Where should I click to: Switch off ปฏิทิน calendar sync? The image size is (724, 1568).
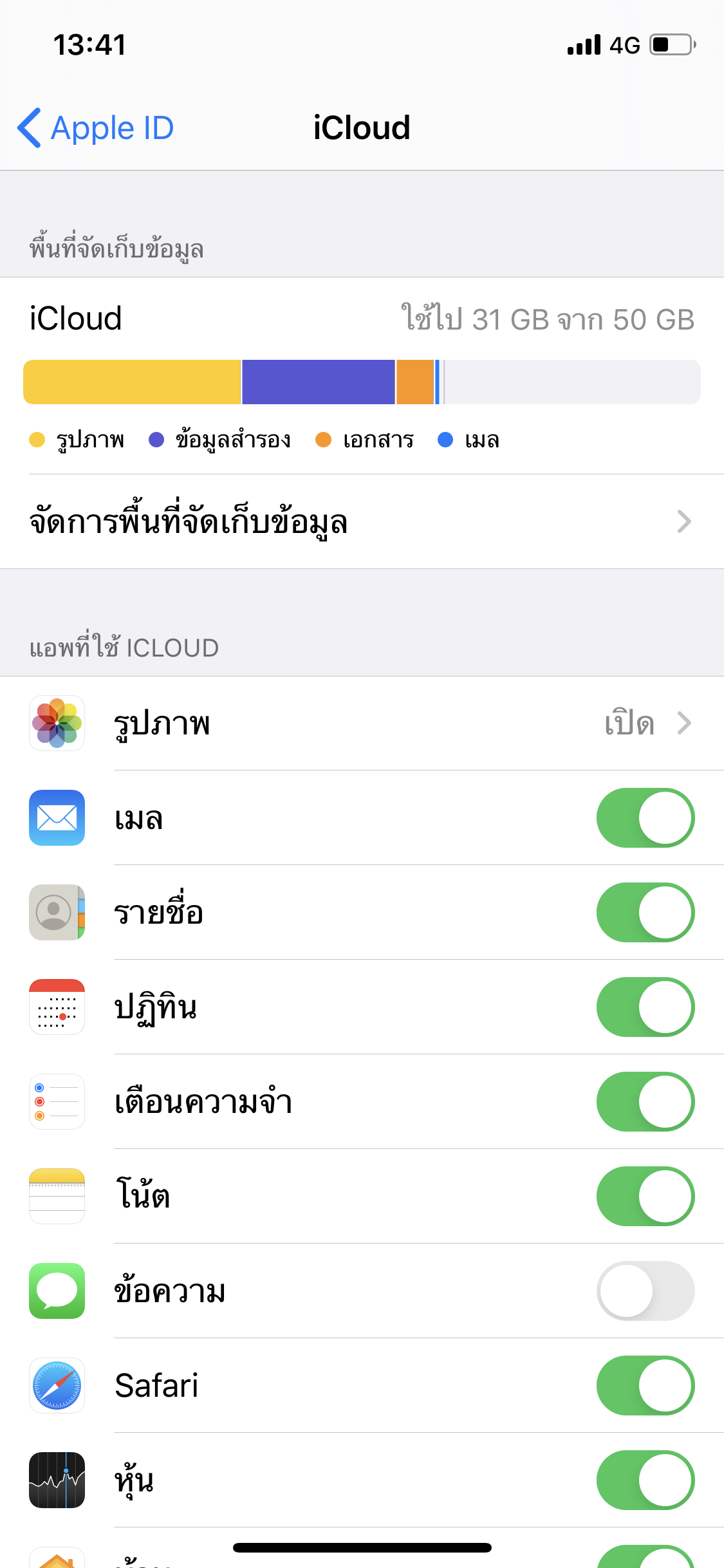click(645, 1007)
